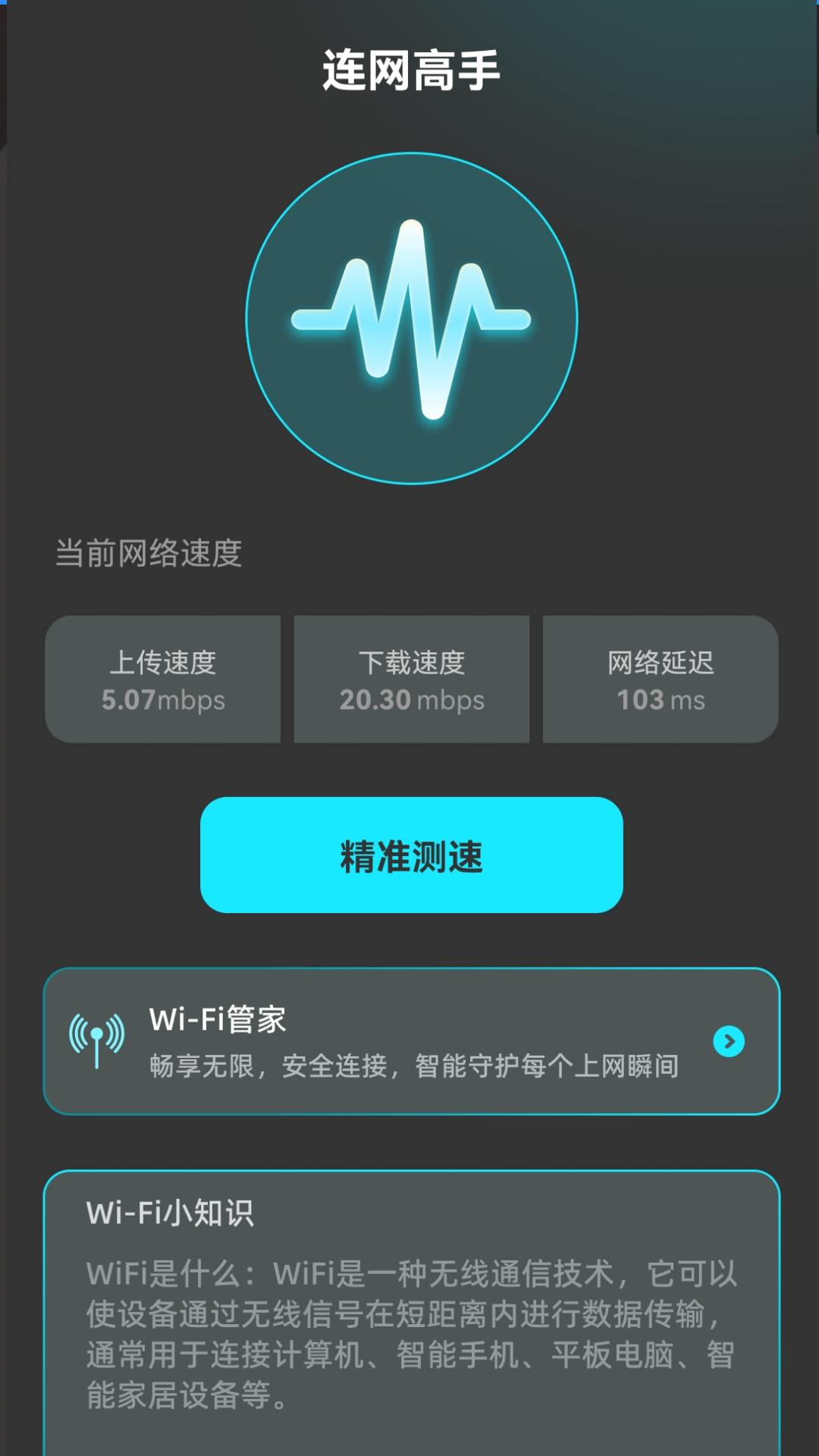Viewport: 819px width, 1456px height.
Task: Collapse the 当前网络速度 results area
Action: [149, 555]
